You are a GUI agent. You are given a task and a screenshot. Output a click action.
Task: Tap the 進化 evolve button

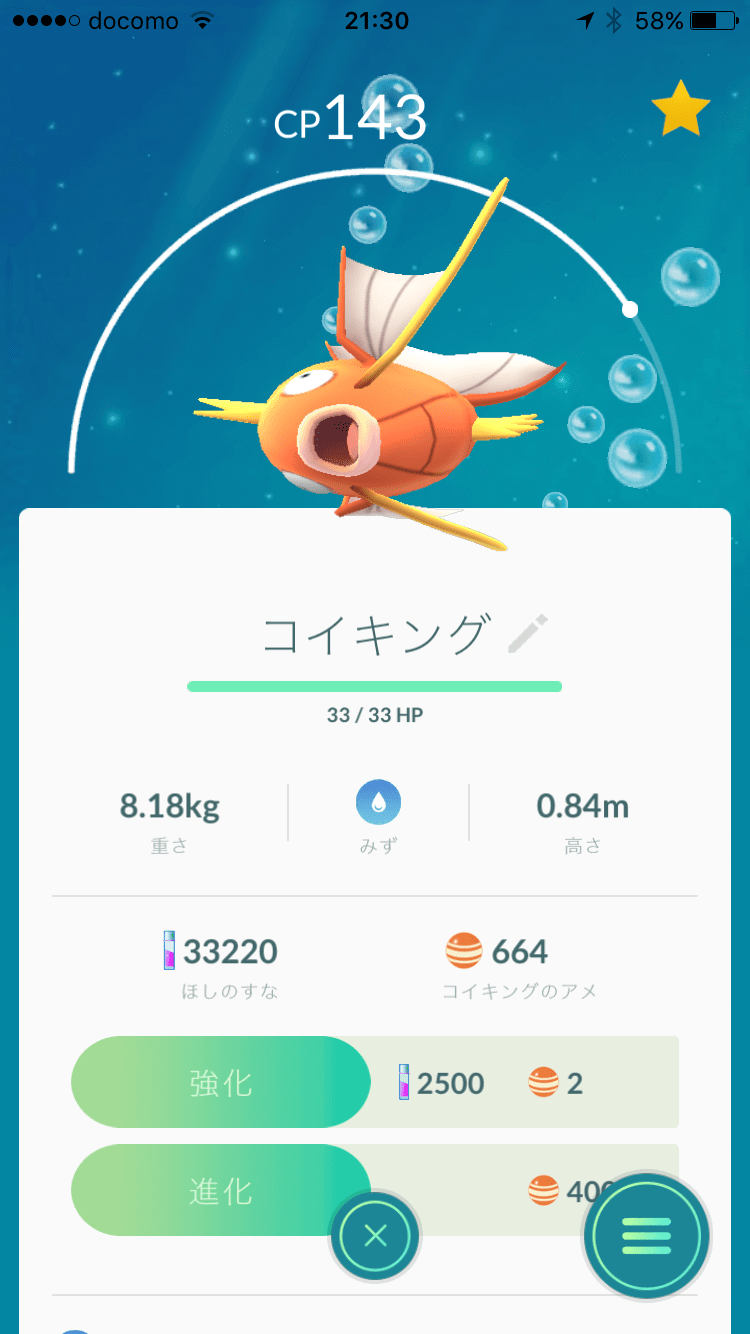tap(221, 1190)
